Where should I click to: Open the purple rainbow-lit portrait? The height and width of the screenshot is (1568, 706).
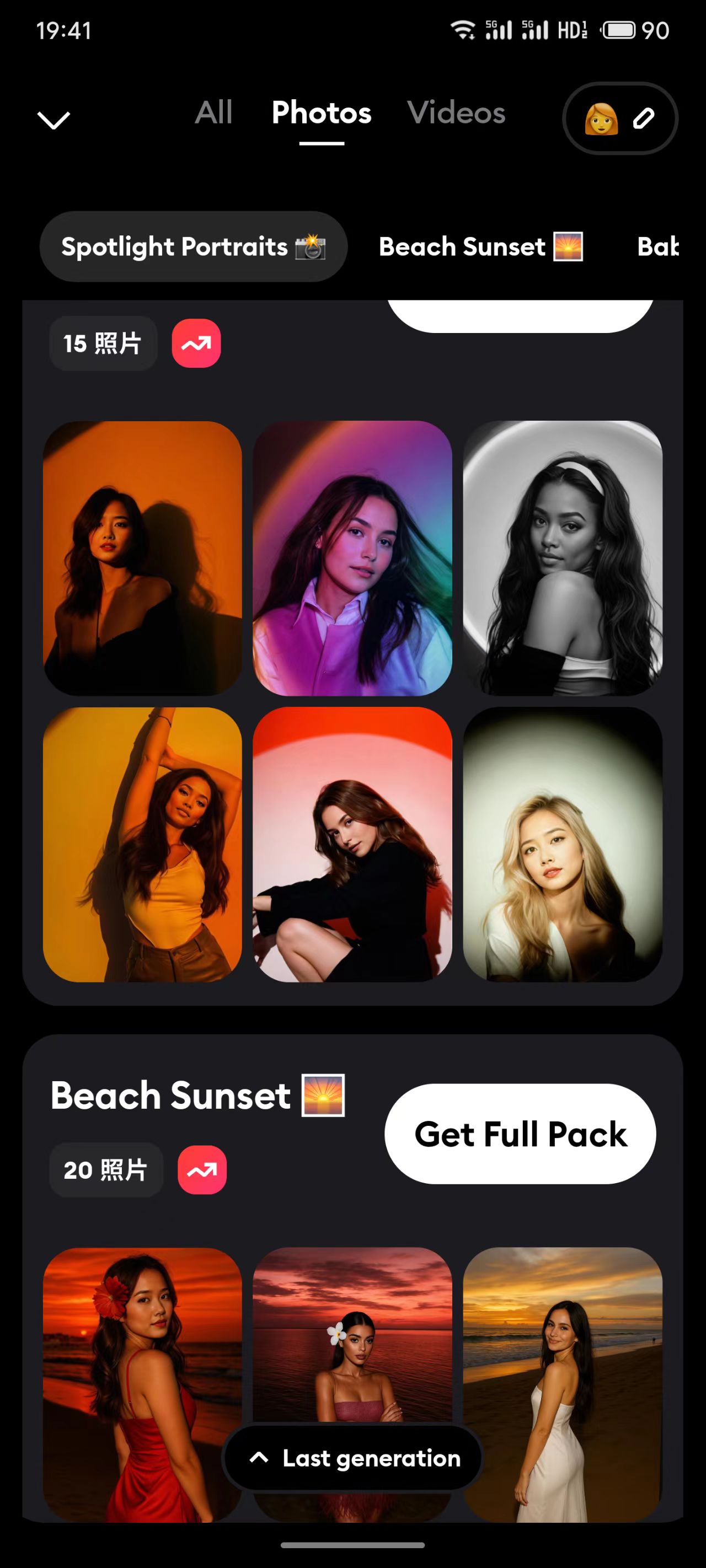[x=352, y=557]
